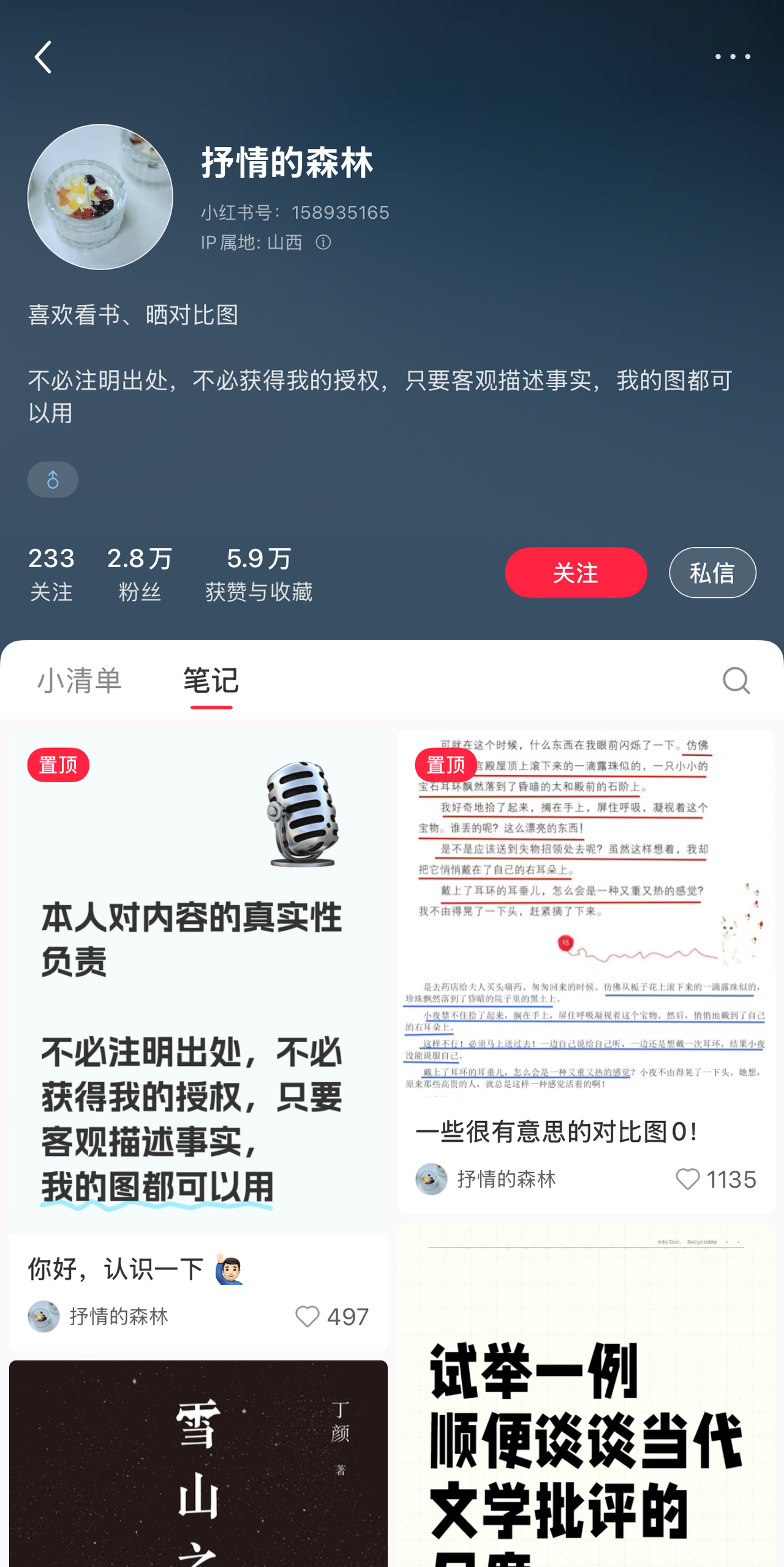Tap the IP属地 info icon
784x1567 pixels.
323,243
